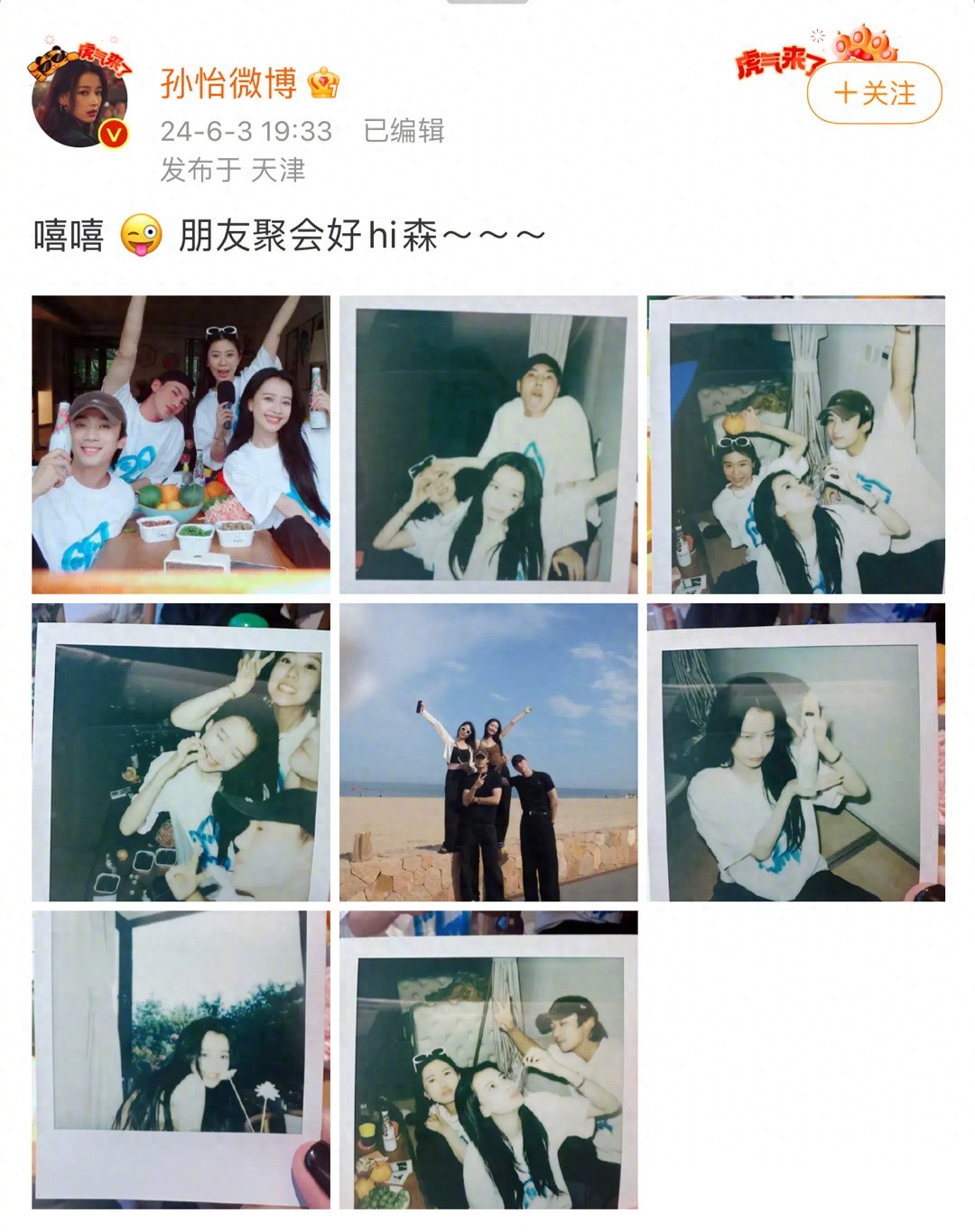This screenshot has height=1232, width=975.
Task: Open the beach group photo
Action: [x=488, y=752]
